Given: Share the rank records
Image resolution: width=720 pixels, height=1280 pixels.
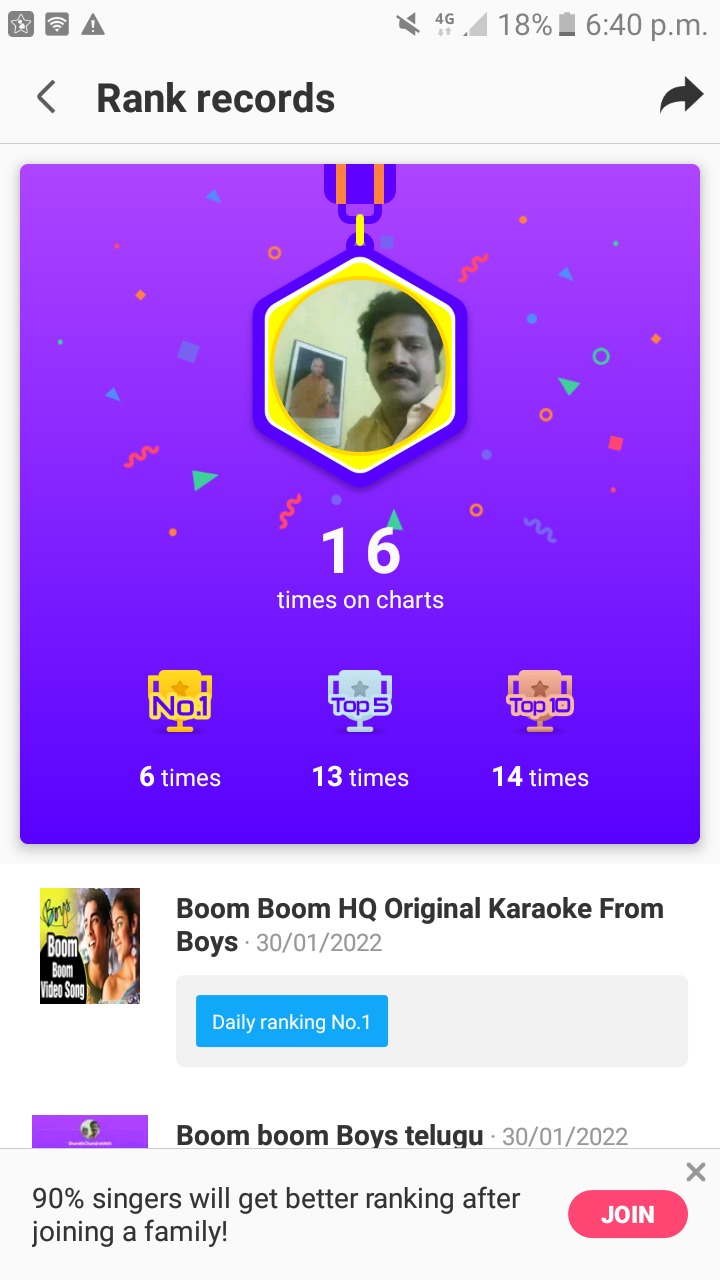Looking at the screenshot, I should [x=681, y=98].
